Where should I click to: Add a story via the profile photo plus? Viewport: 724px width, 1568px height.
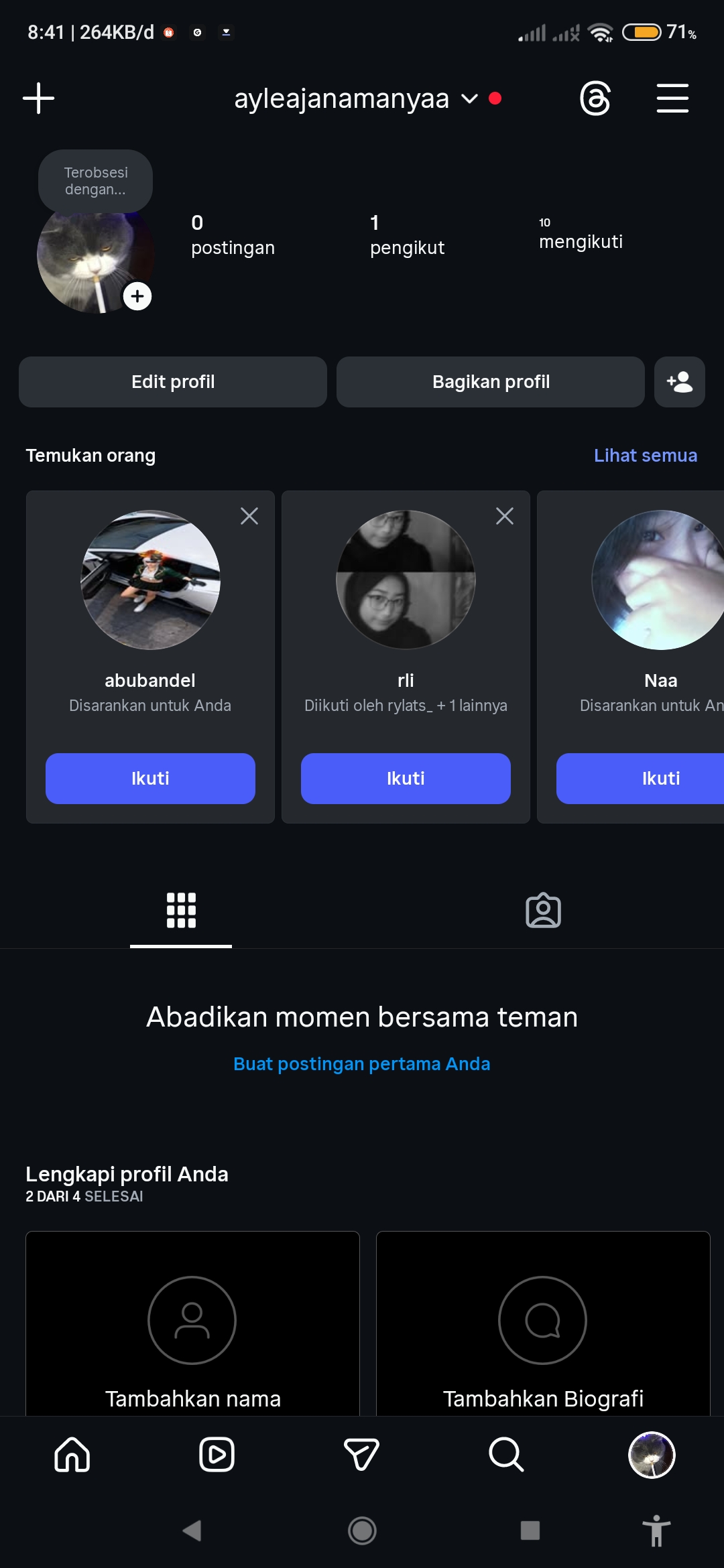coord(137,296)
